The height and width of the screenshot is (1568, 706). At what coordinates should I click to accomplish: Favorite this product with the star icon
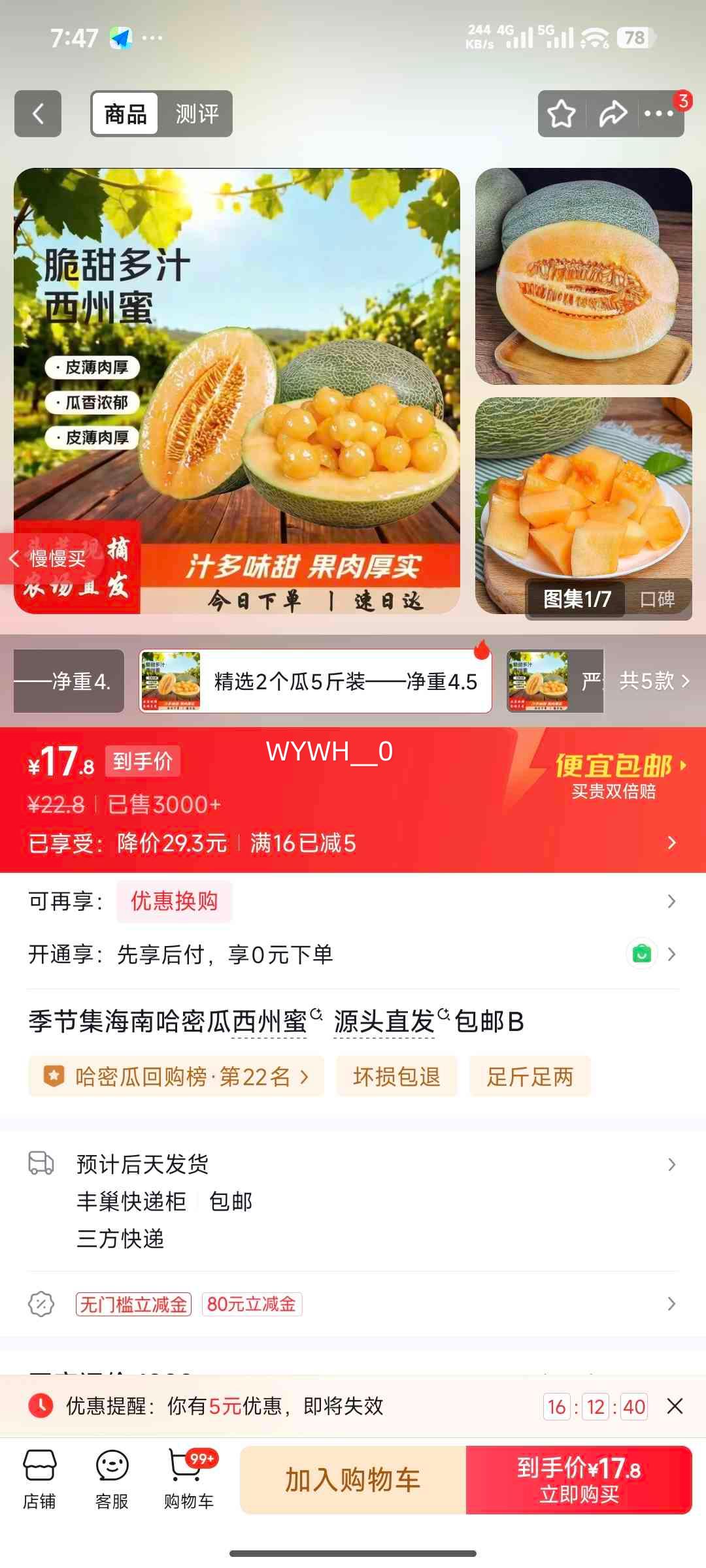pos(562,114)
